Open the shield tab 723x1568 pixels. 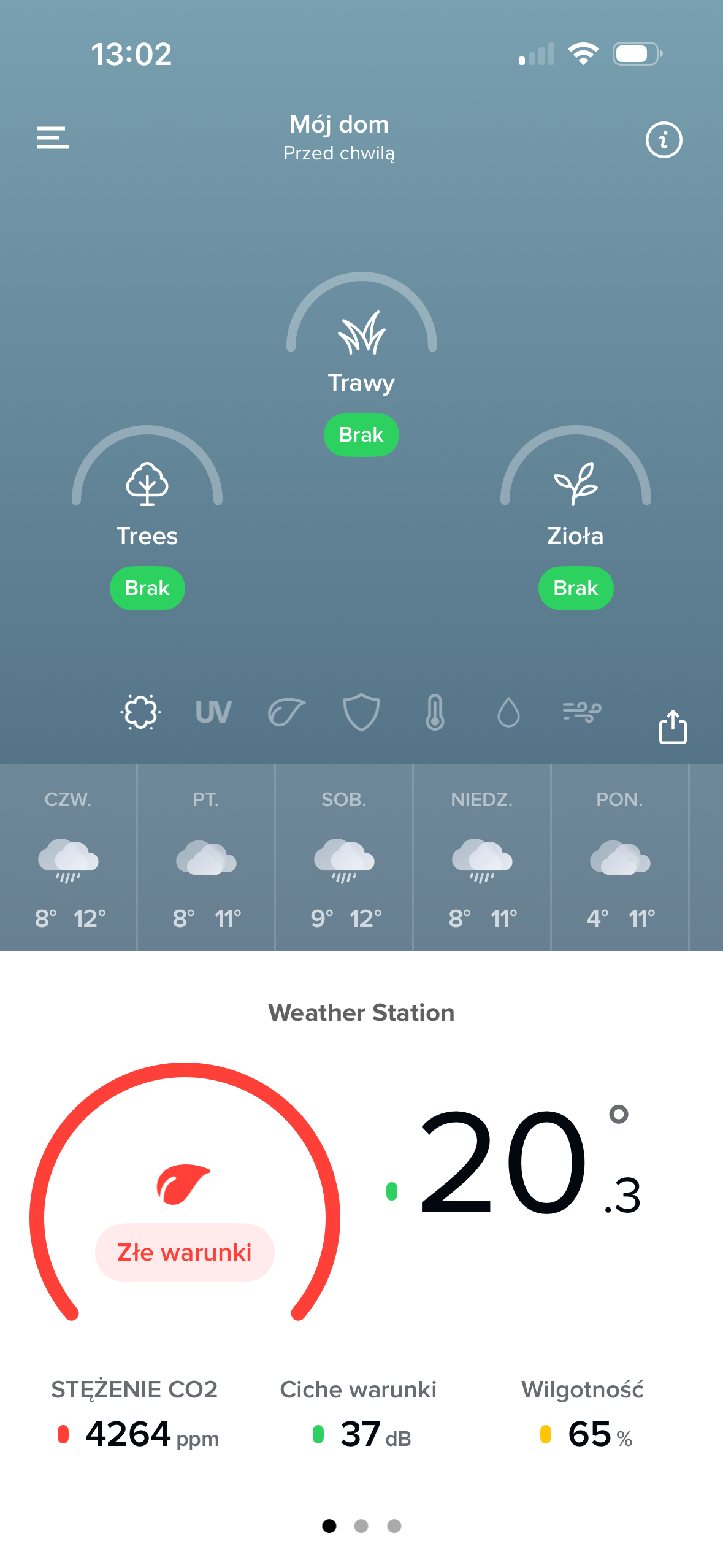(361, 712)
